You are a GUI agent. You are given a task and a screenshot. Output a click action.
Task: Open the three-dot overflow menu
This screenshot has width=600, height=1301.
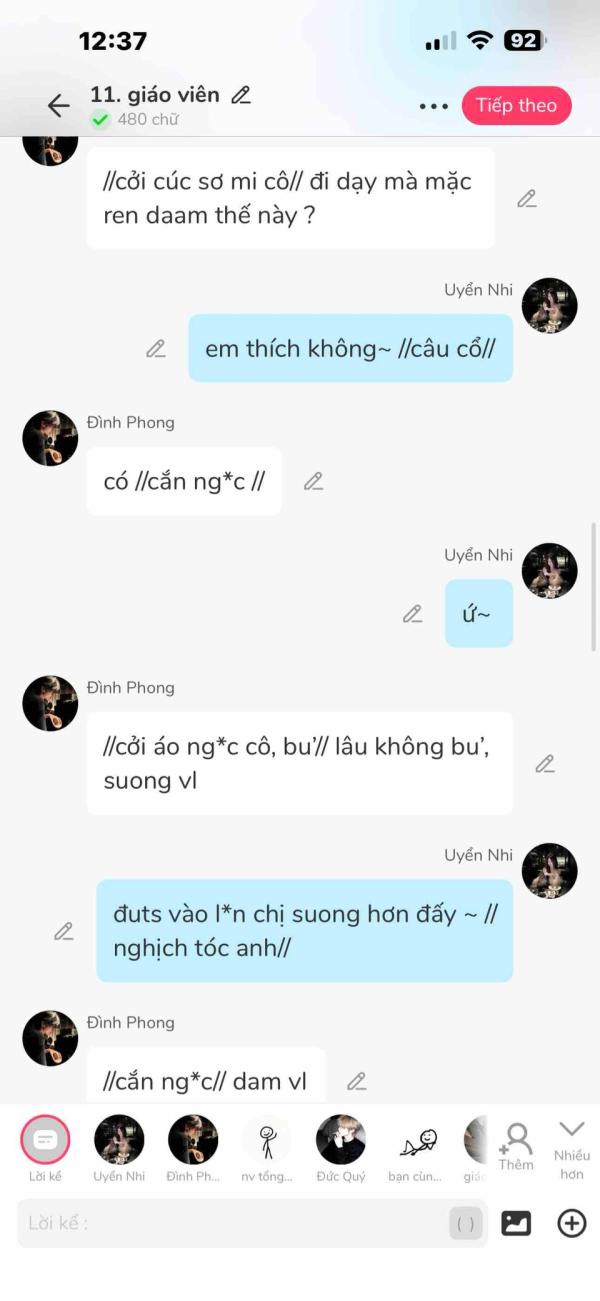pyautogui.click(x=433, y=106)
